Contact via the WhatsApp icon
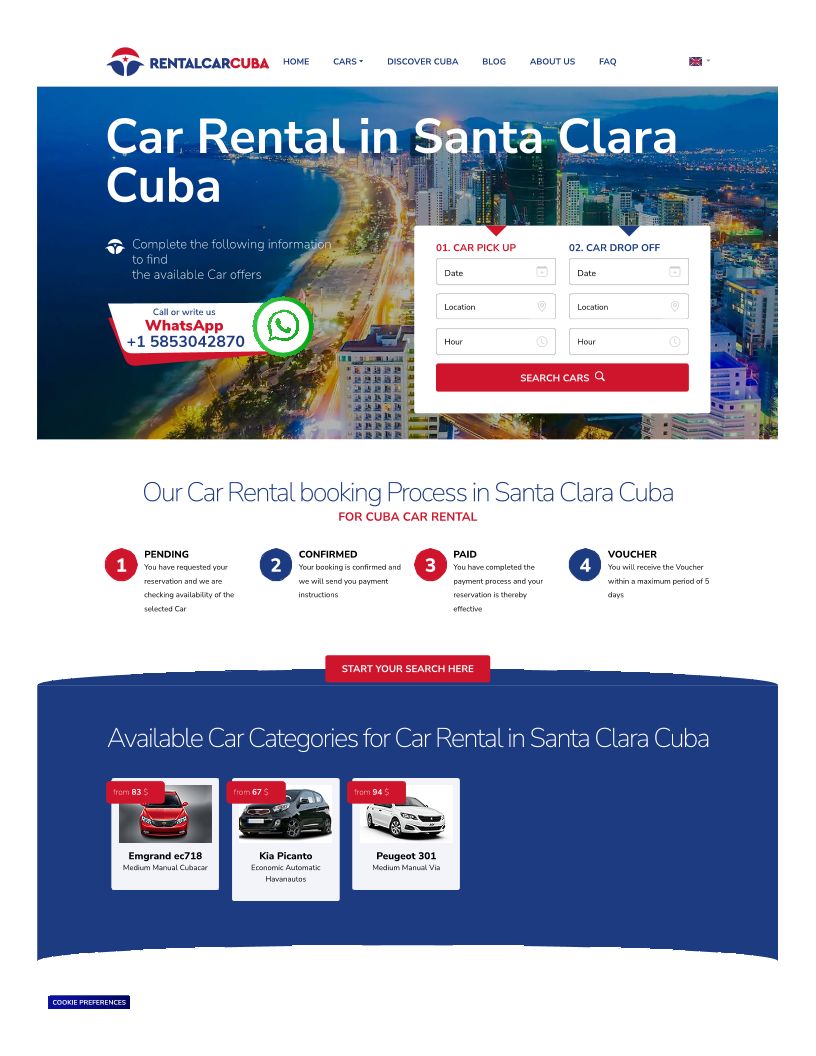The image size is (816, 1056). click(283, 327)
